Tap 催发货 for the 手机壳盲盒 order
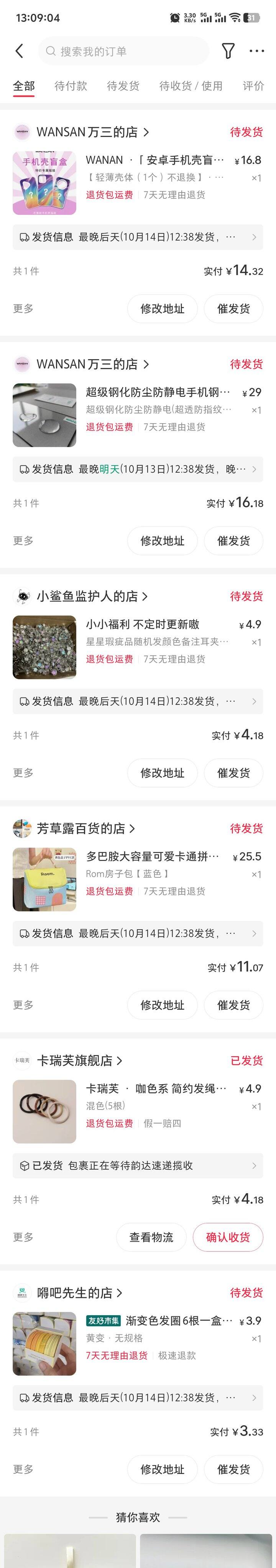 233,308
